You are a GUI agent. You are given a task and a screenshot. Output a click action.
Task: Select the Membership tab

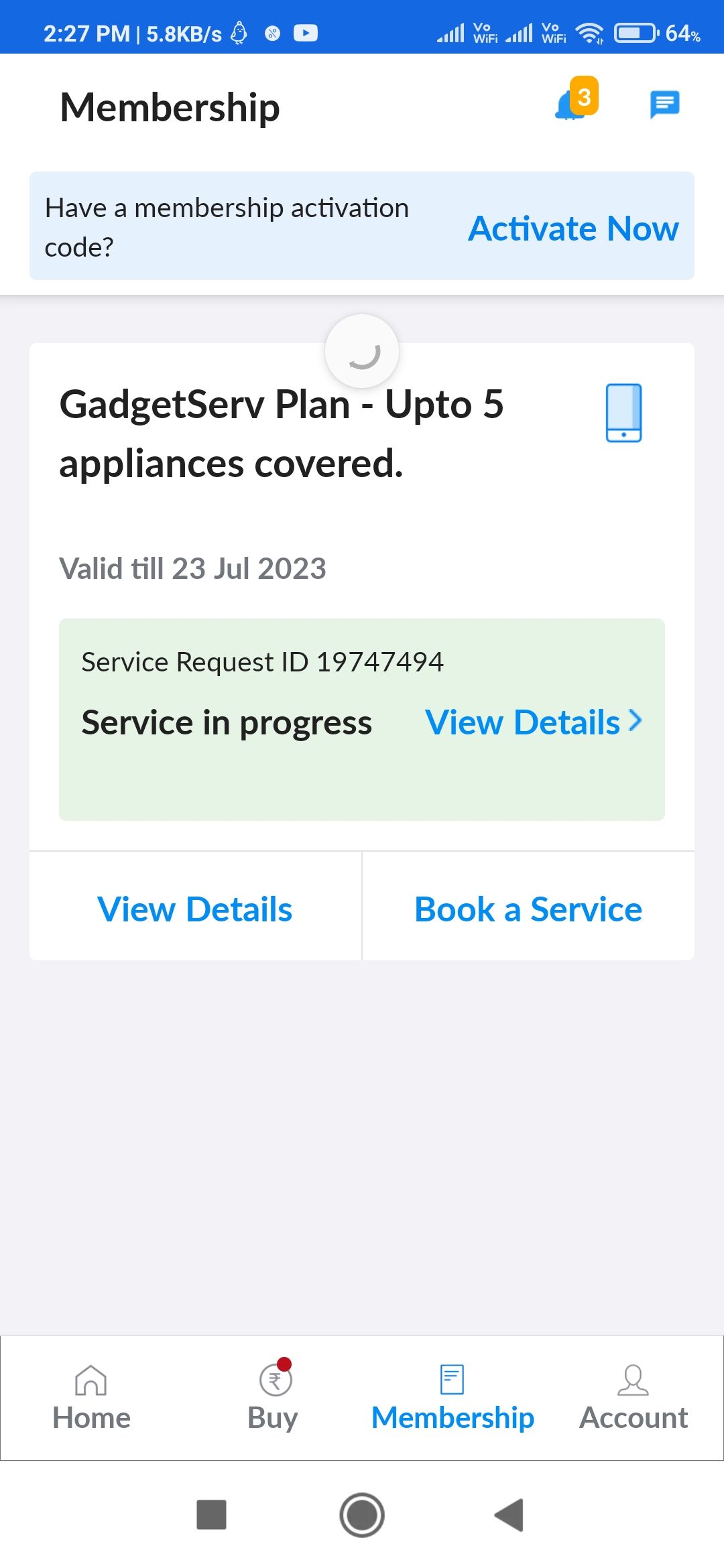[x=452, y=1397]
